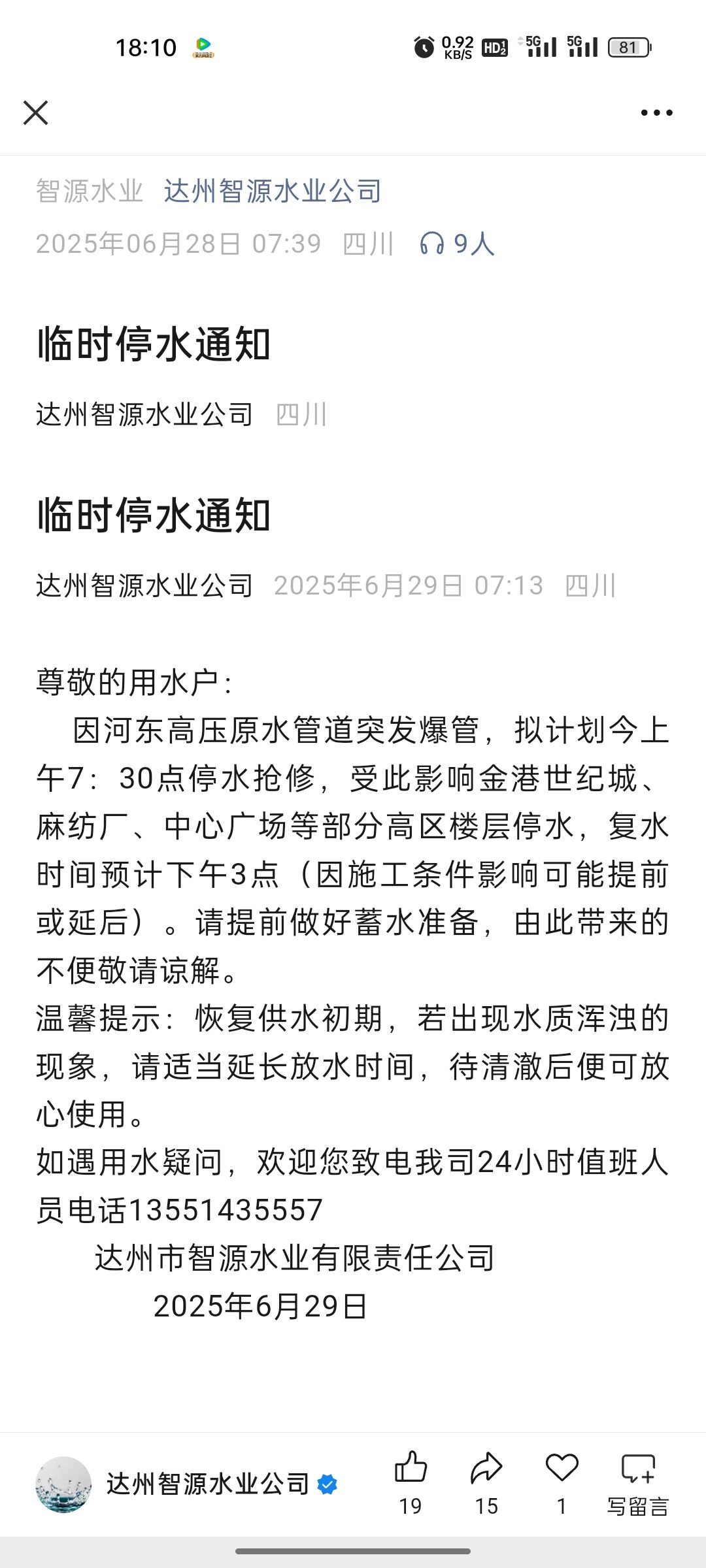Listen to article via headphone icon
The image size is (706, 1568).
pyautogui.click(x=431, y=244)
